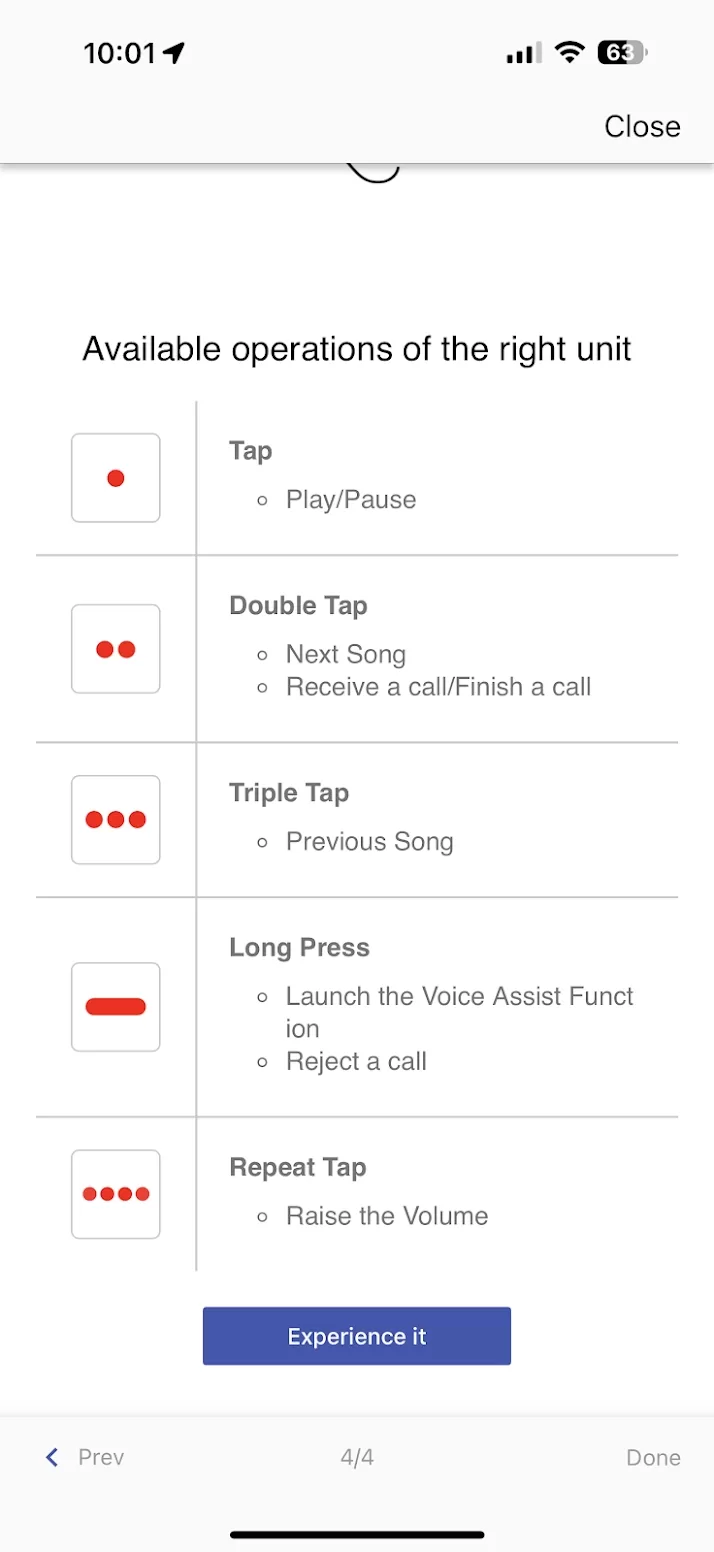This screenshot has width=714, height=1552.
Task: Close the tutorial screen
Action: coord(642,126)
